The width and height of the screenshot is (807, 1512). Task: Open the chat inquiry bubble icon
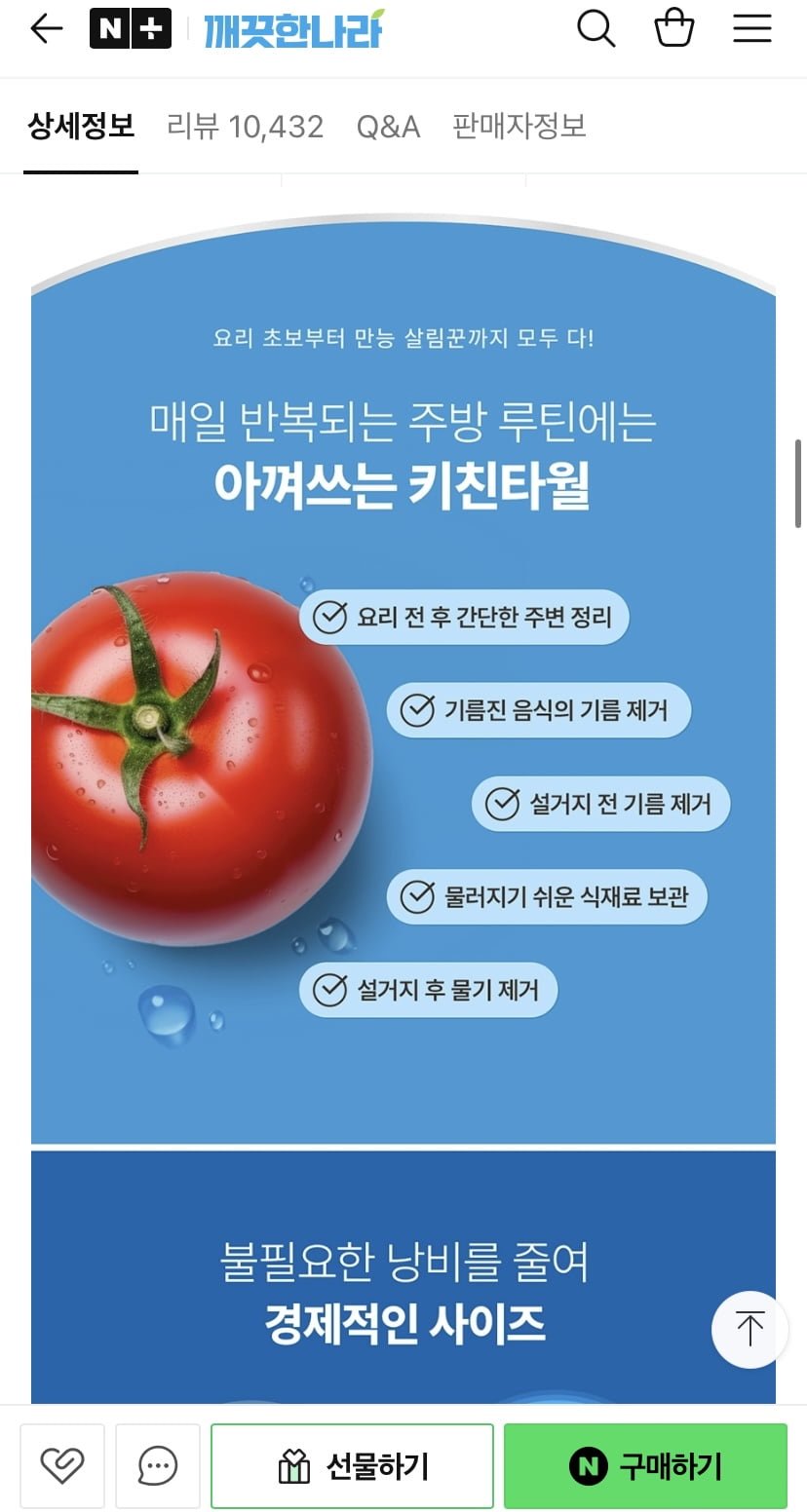click(158, 1465)
